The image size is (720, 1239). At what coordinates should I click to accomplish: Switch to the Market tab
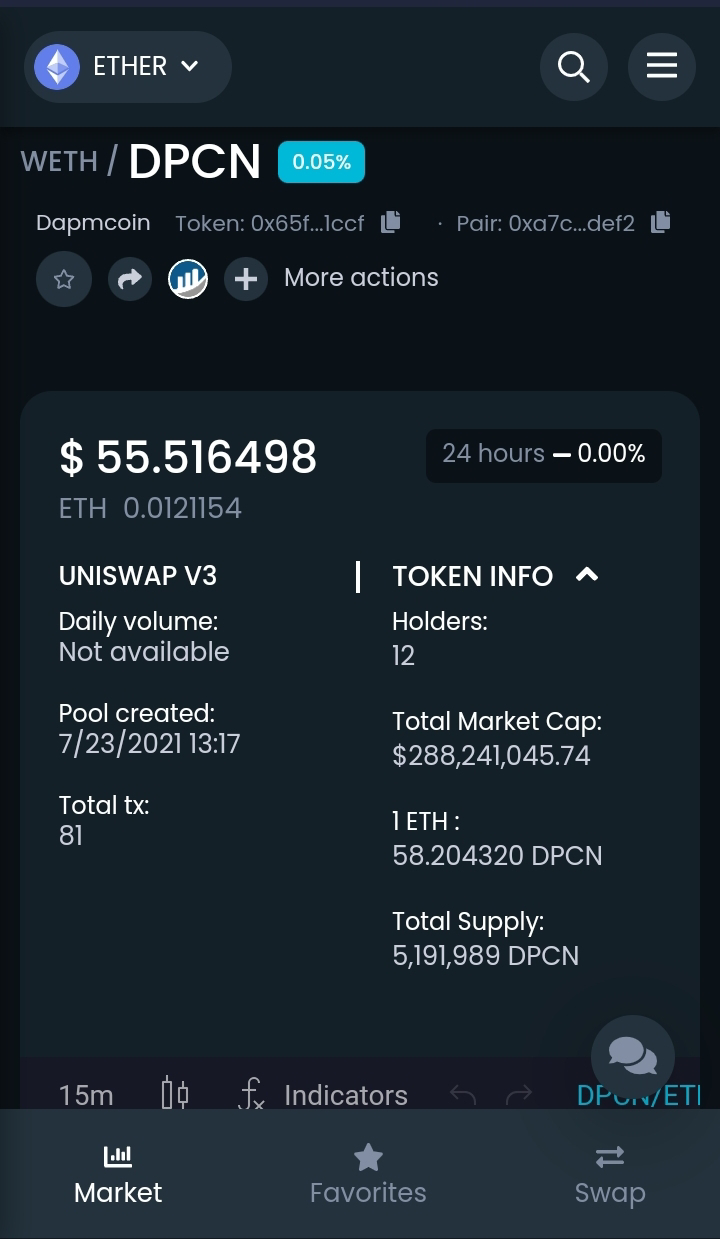pos(118,1175)
